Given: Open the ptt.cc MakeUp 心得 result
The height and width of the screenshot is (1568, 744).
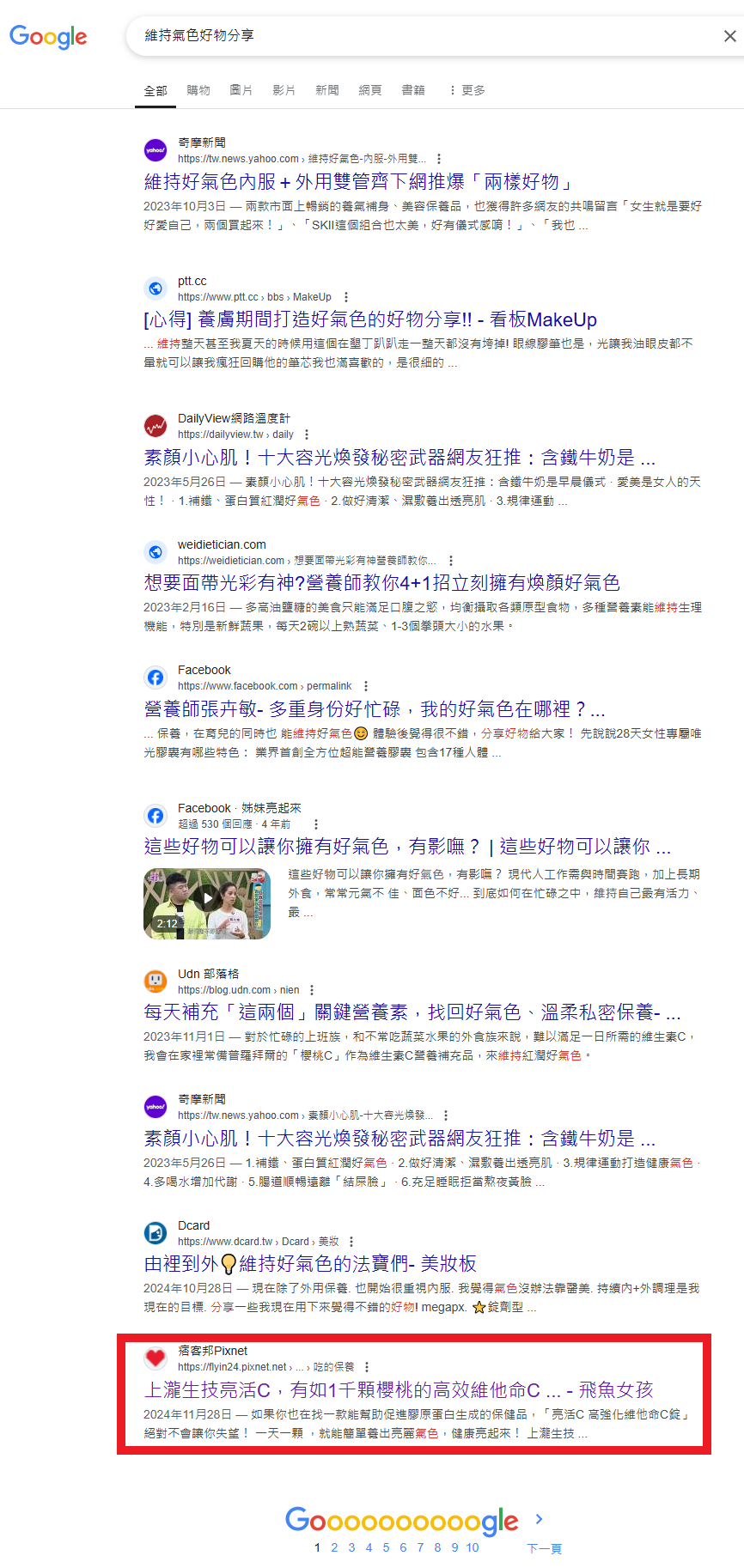Looking at the screenshot, I should click(x=370, y=320).
